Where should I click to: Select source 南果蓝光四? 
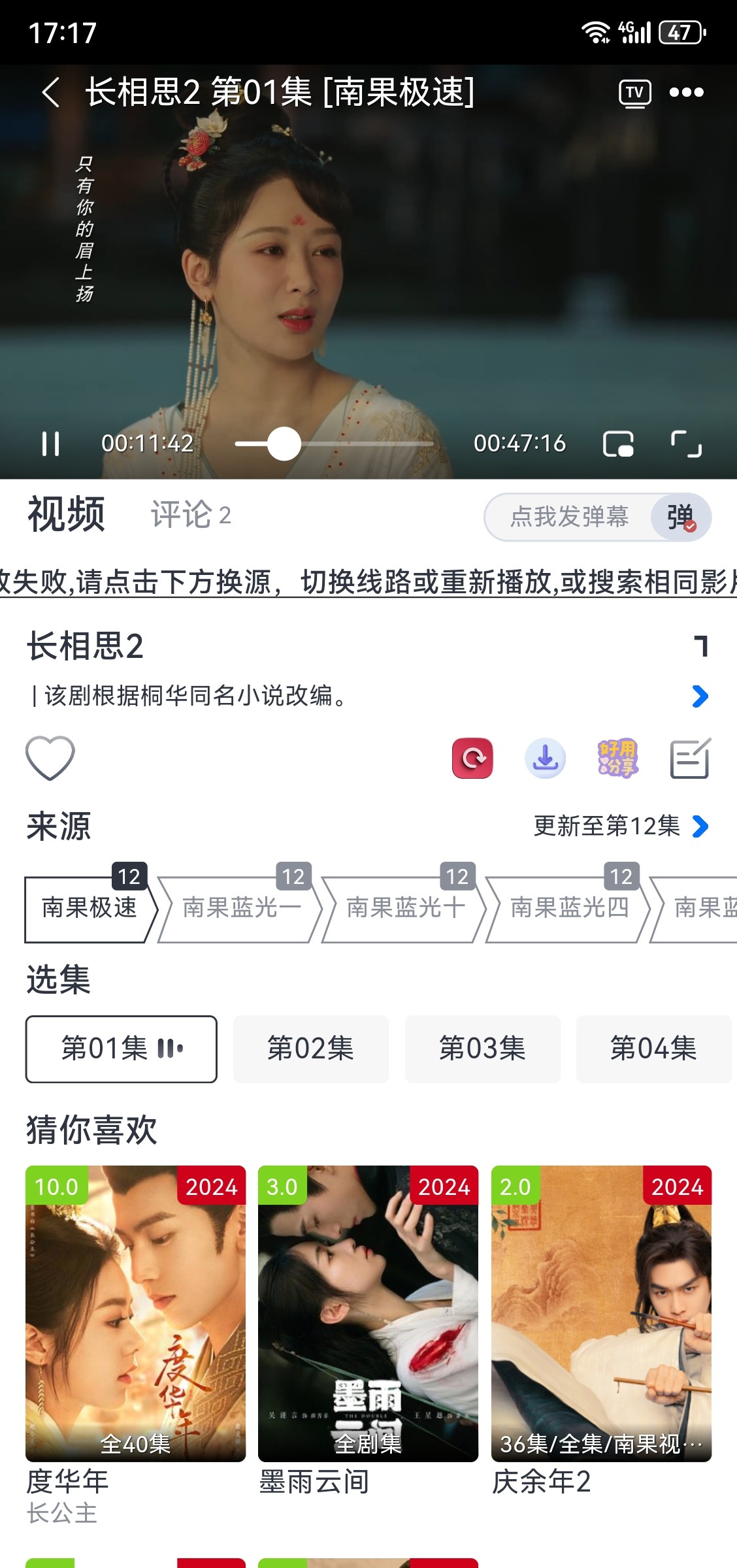point(568,908)
